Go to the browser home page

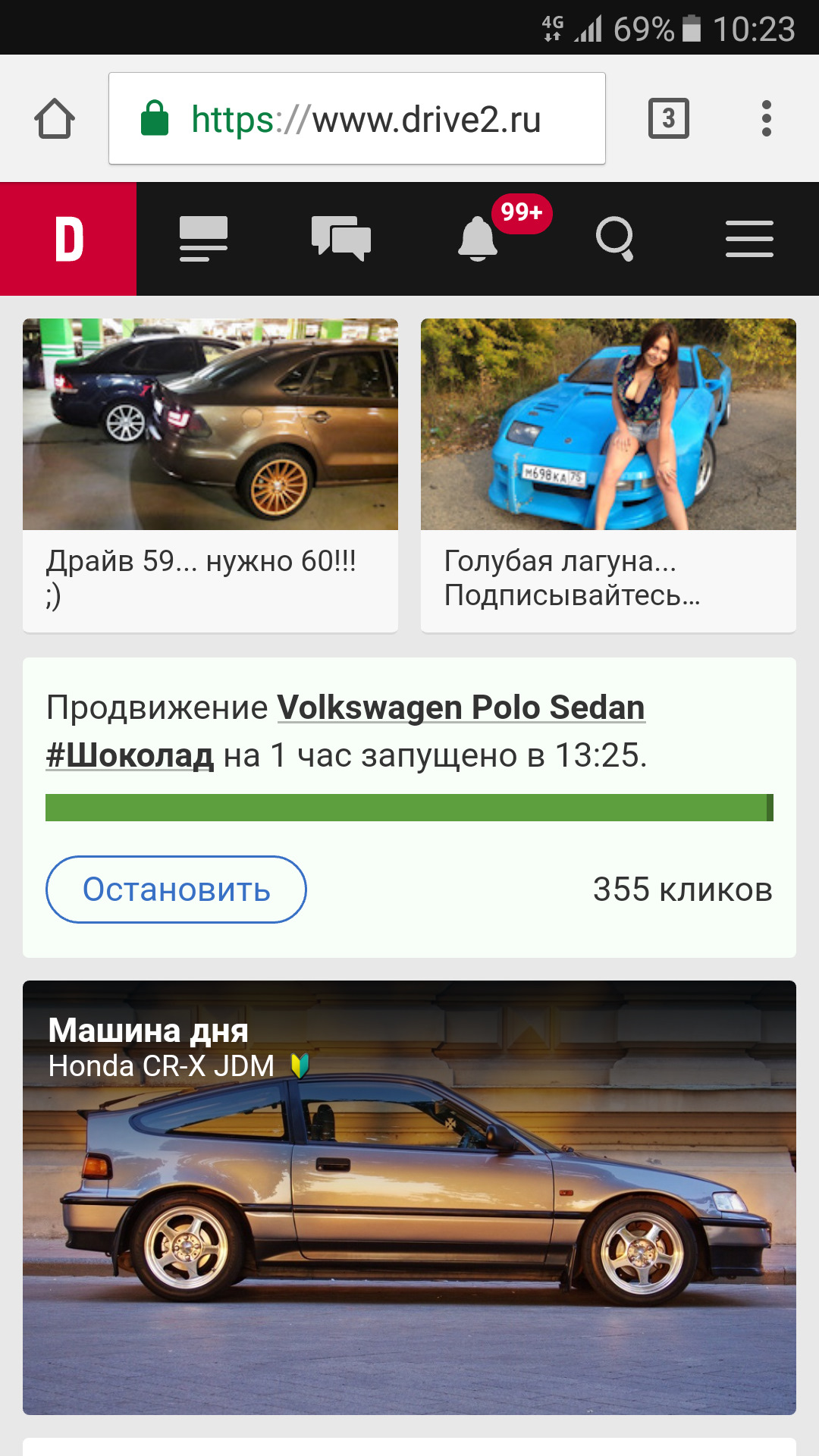coord(55,119)
